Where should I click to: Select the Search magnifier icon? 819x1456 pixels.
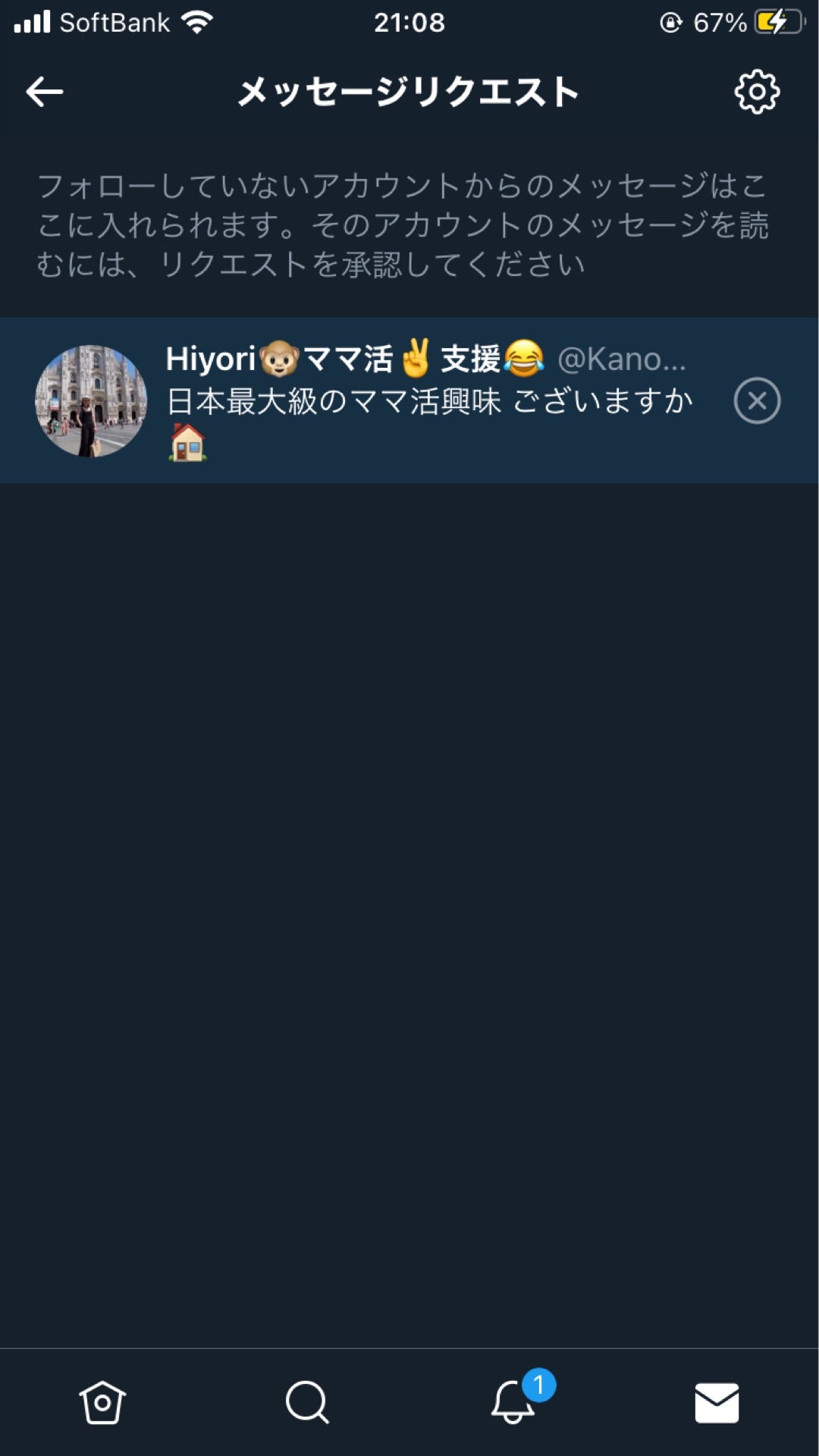coord(307,1399)
